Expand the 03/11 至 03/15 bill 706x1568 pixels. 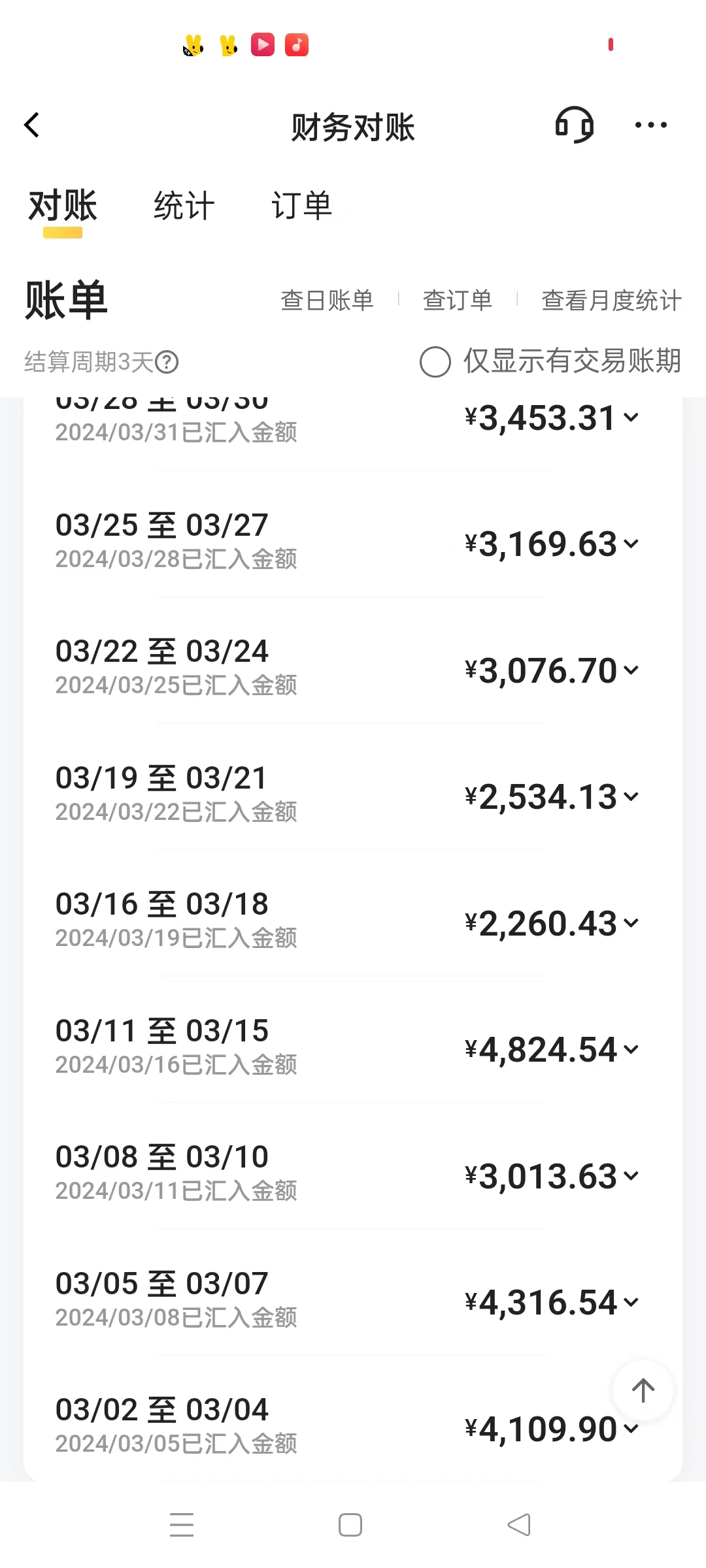[x=353, y=1047]
